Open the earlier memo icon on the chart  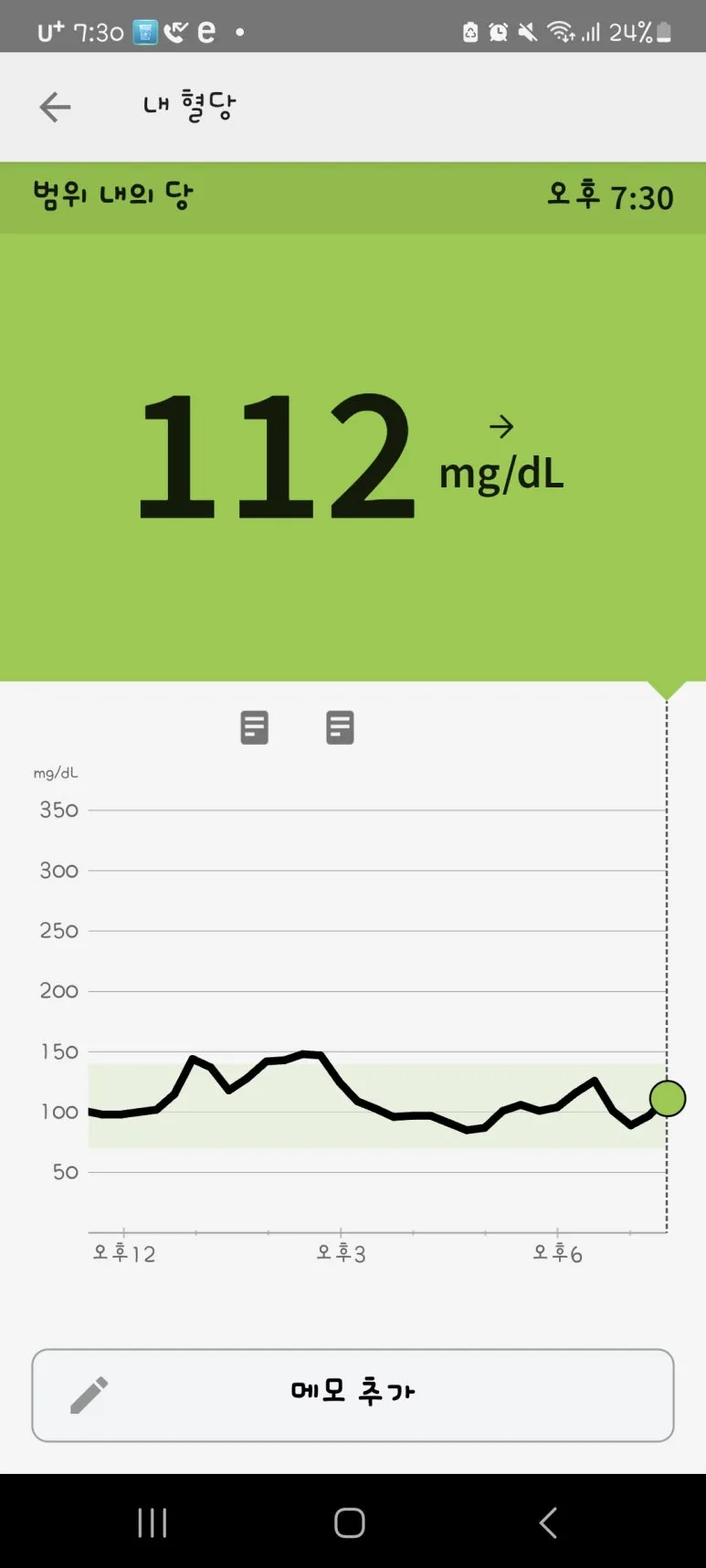(254, 727)
